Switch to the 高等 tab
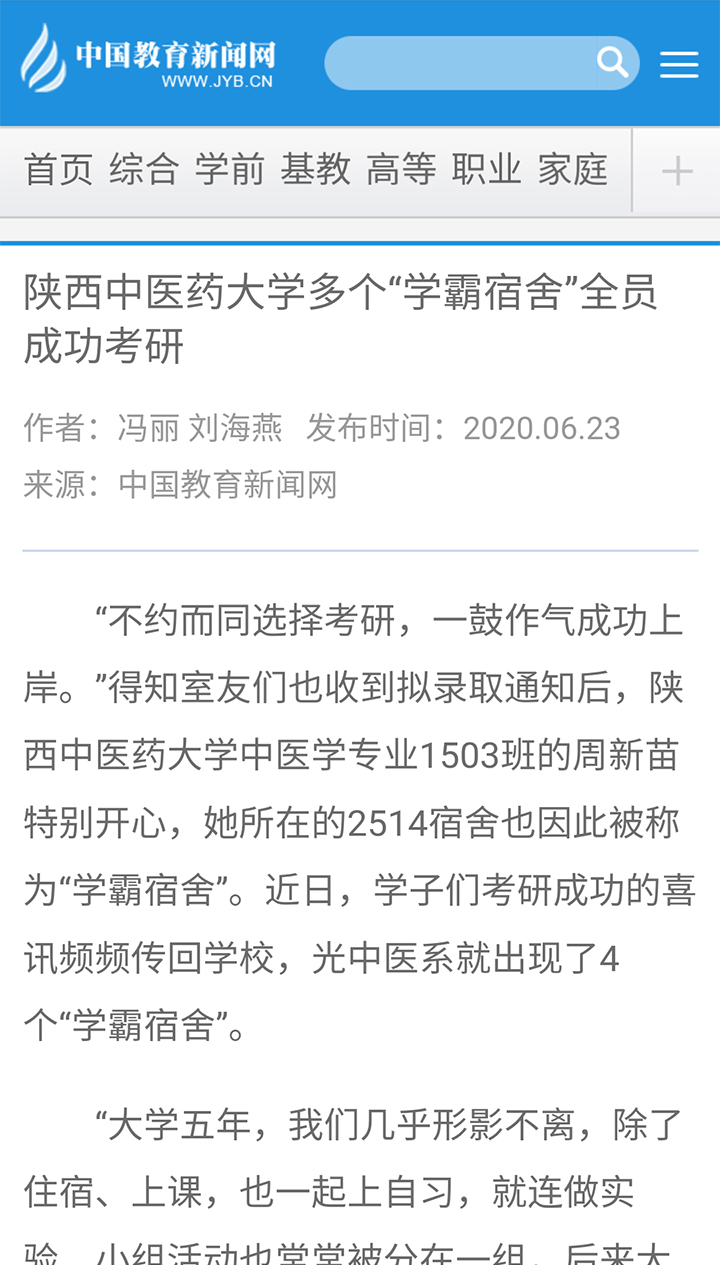 [x=401, y=170]
